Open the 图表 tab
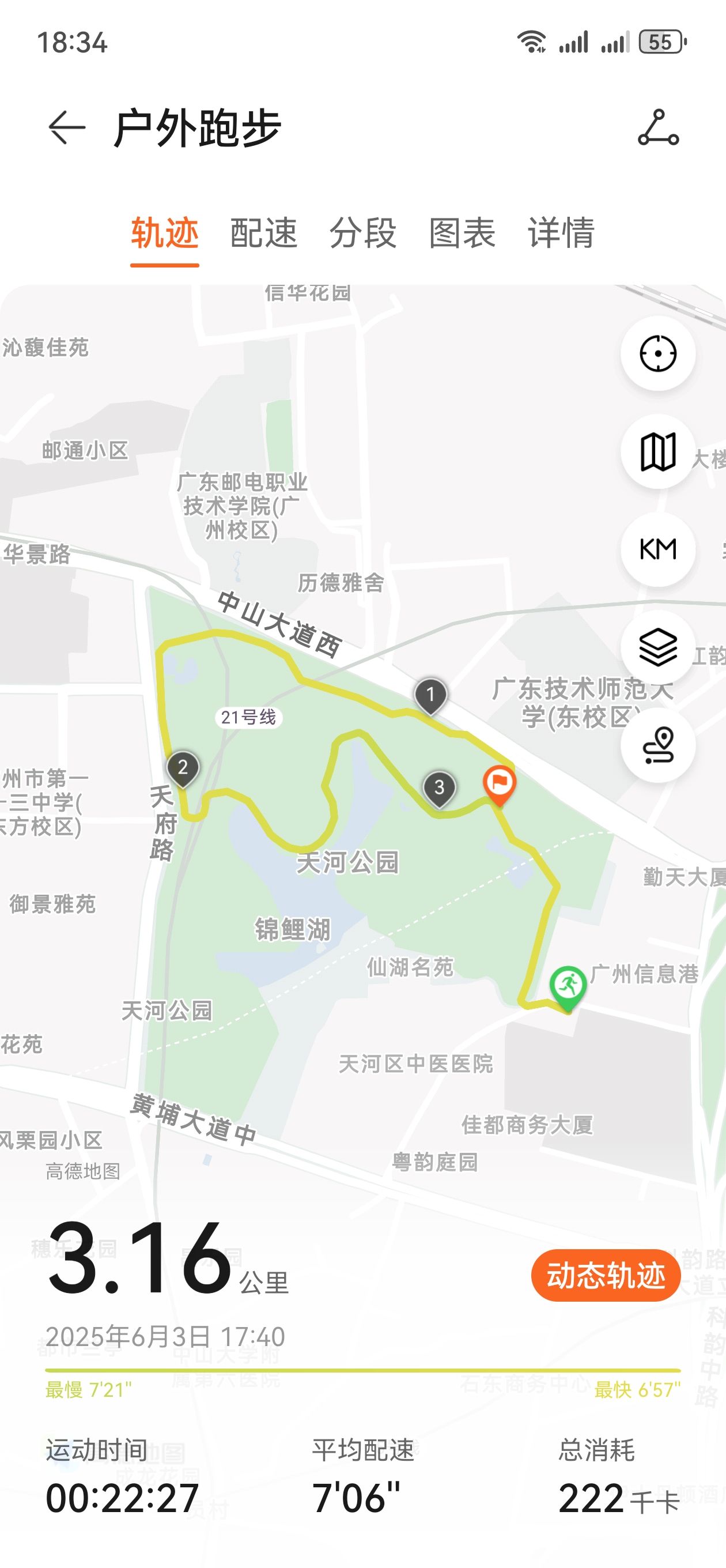The width and height of the screenshot is (726, 1568). point(462,232)
